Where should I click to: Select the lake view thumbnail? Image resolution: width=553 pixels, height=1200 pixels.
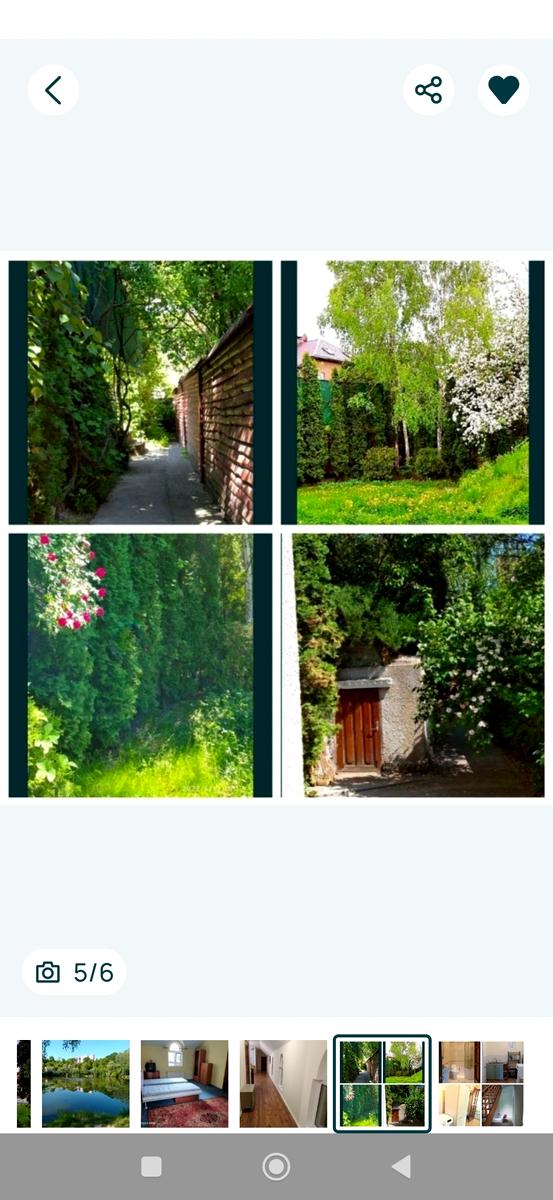[86, 1084]
